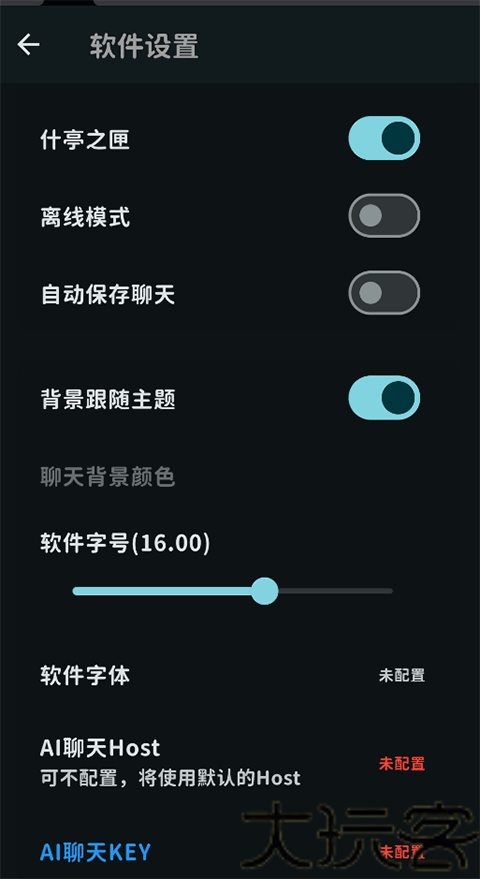
Task: Turn off the 什亭之匣 switch
Action: click(x=384, y=138)
